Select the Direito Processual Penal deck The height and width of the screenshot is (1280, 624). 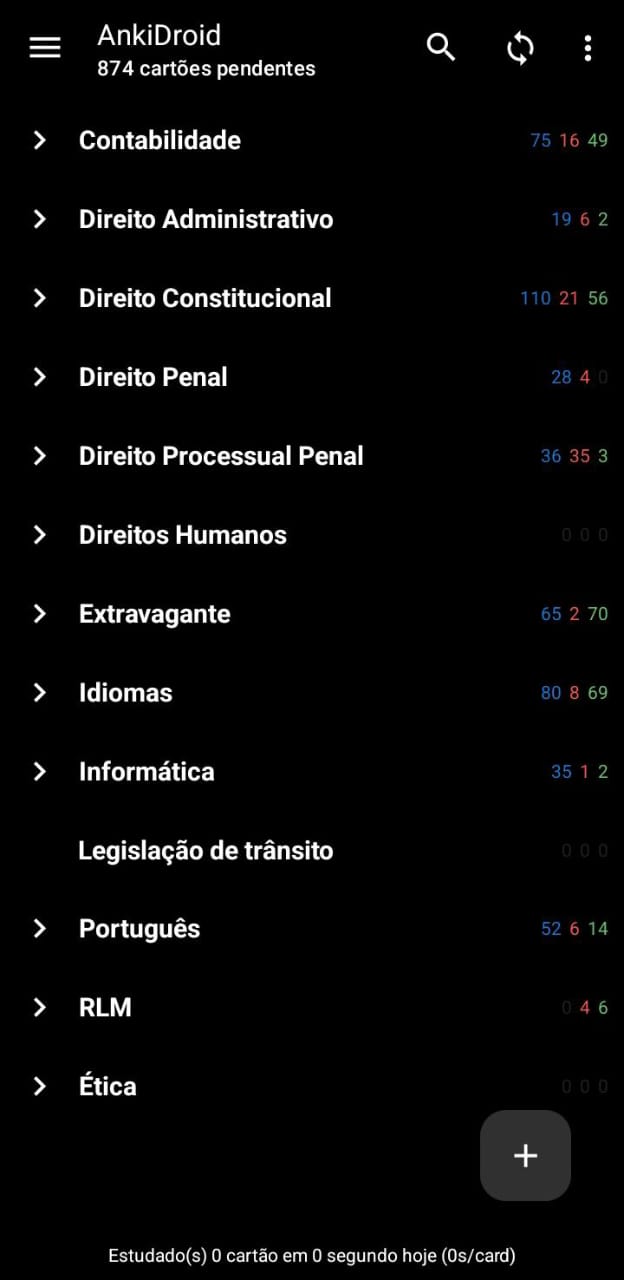click(x=221, y=456)
